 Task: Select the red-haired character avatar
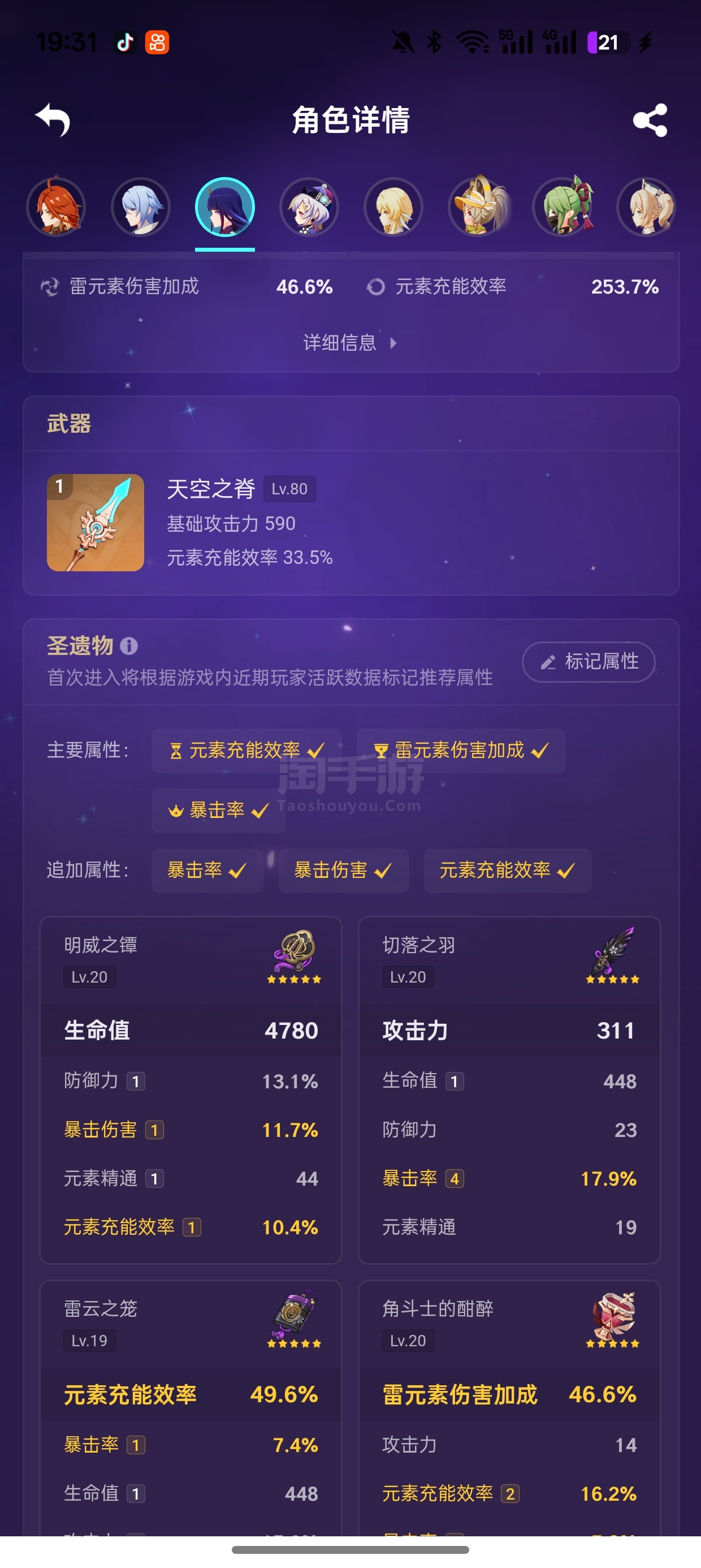point(56,207)
